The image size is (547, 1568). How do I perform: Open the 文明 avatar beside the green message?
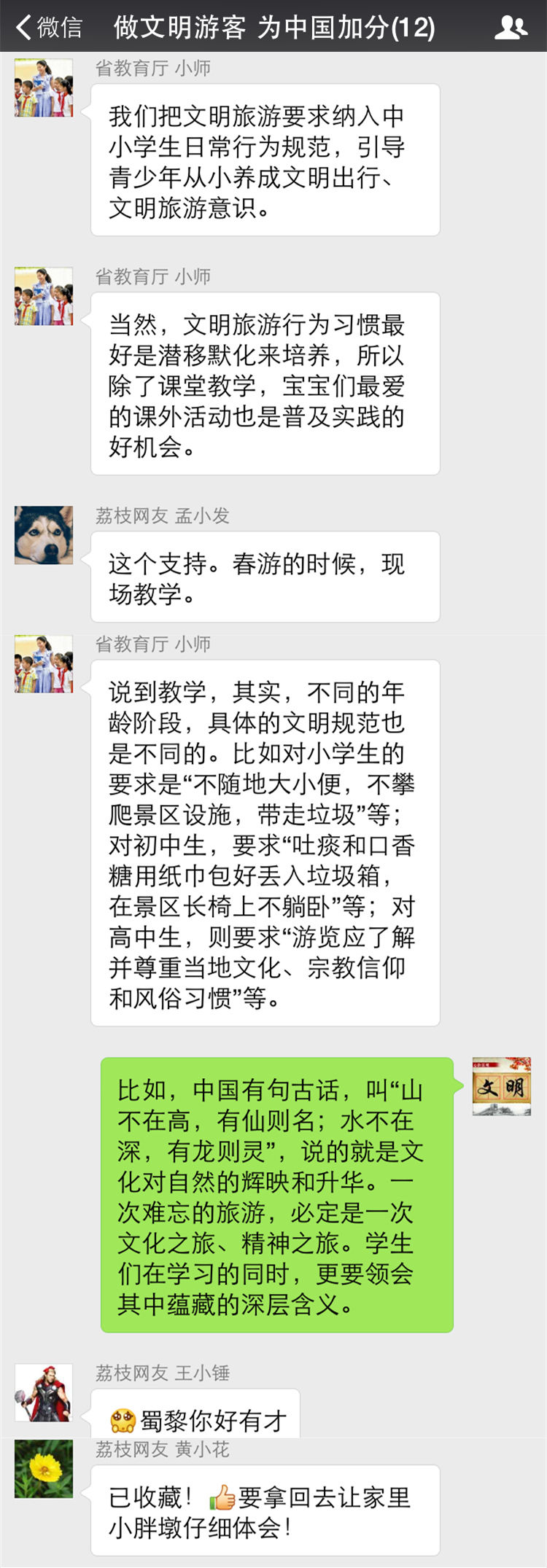coord(501,1086)
